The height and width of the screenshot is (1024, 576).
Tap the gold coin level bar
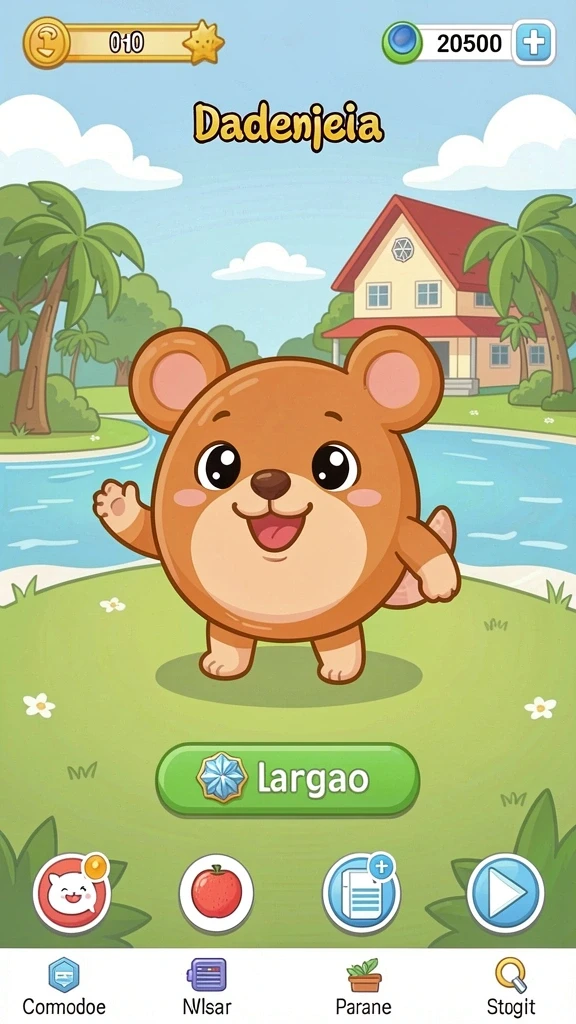coord(123,43)
